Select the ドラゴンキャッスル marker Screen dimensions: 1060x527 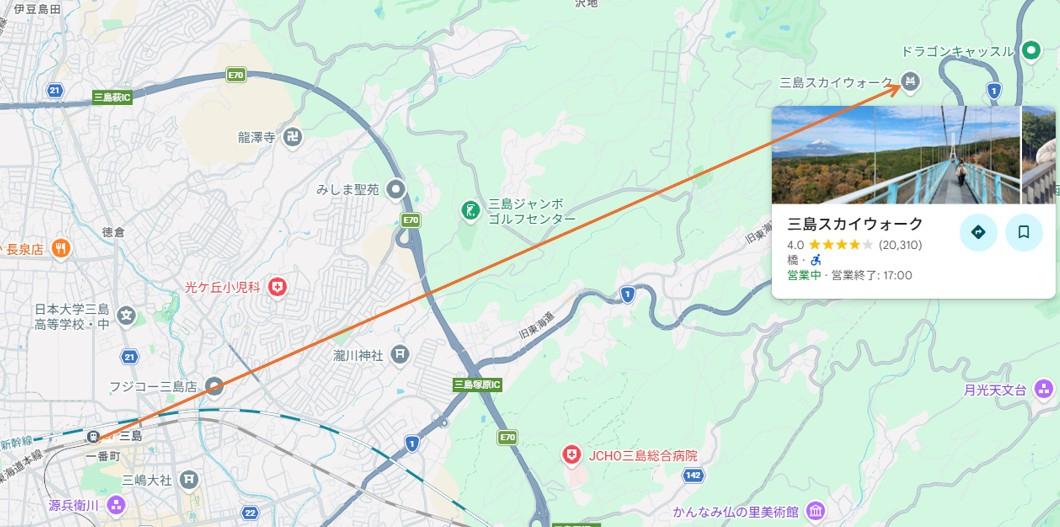tap(1032, 50)
